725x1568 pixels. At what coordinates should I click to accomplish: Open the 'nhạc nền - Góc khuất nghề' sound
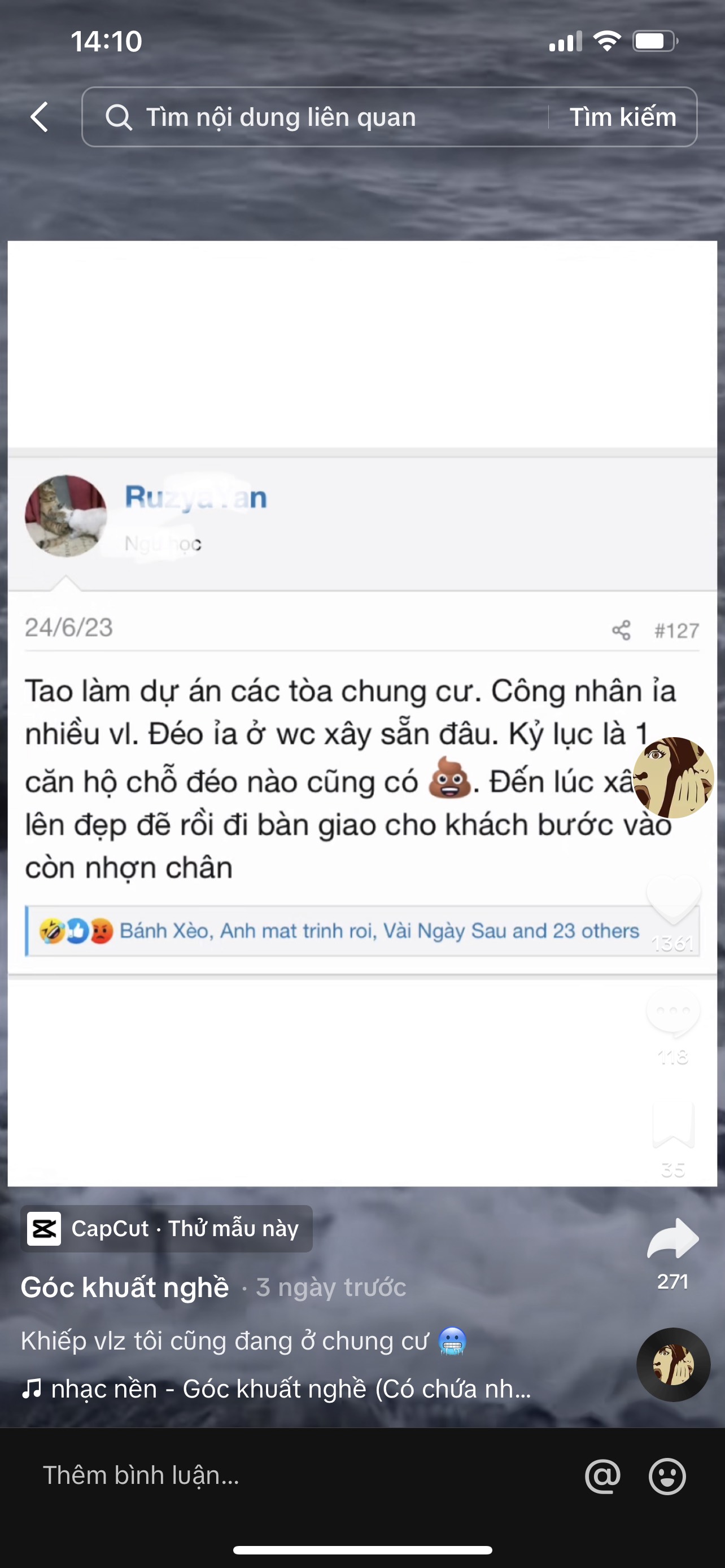(x=277, y=1389)
